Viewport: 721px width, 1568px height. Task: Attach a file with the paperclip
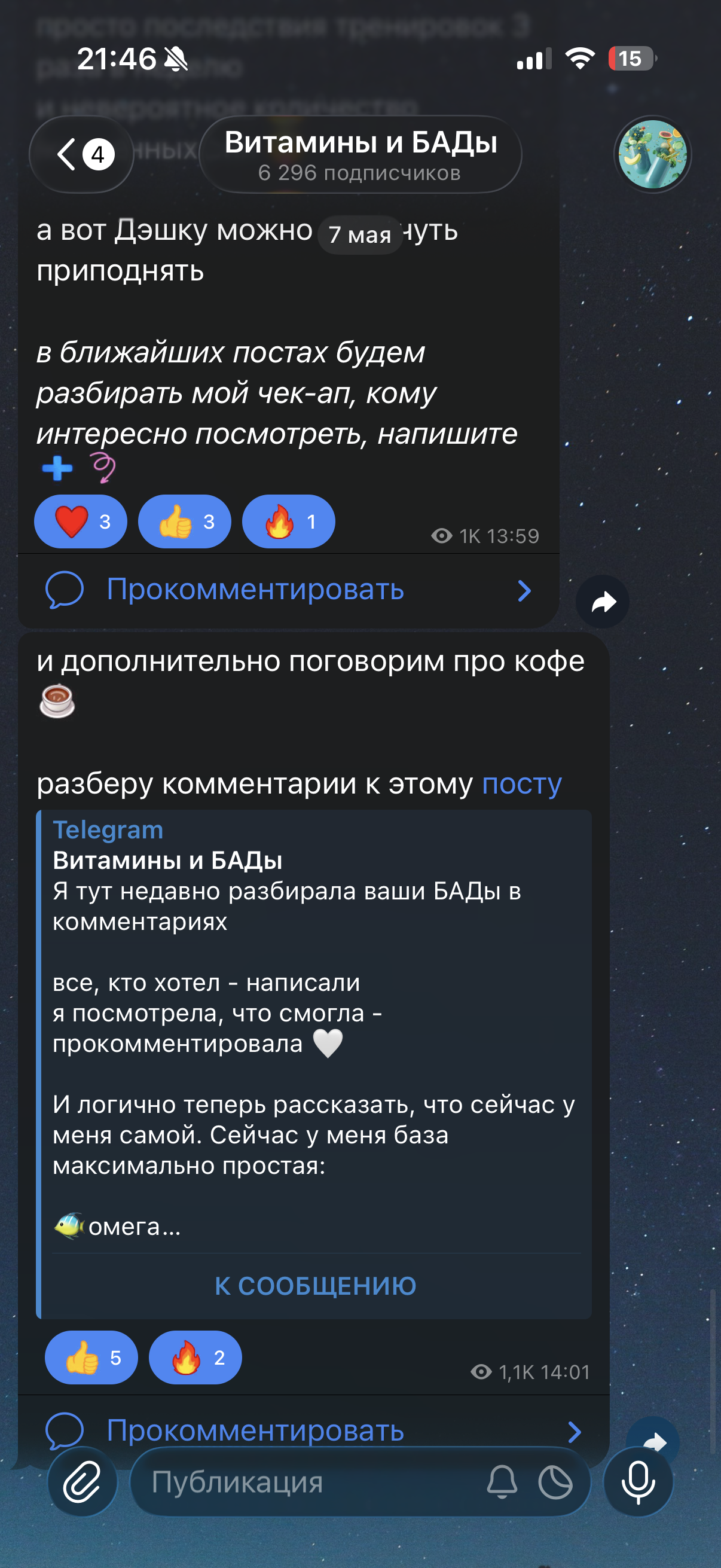(x=83, y=1481)
